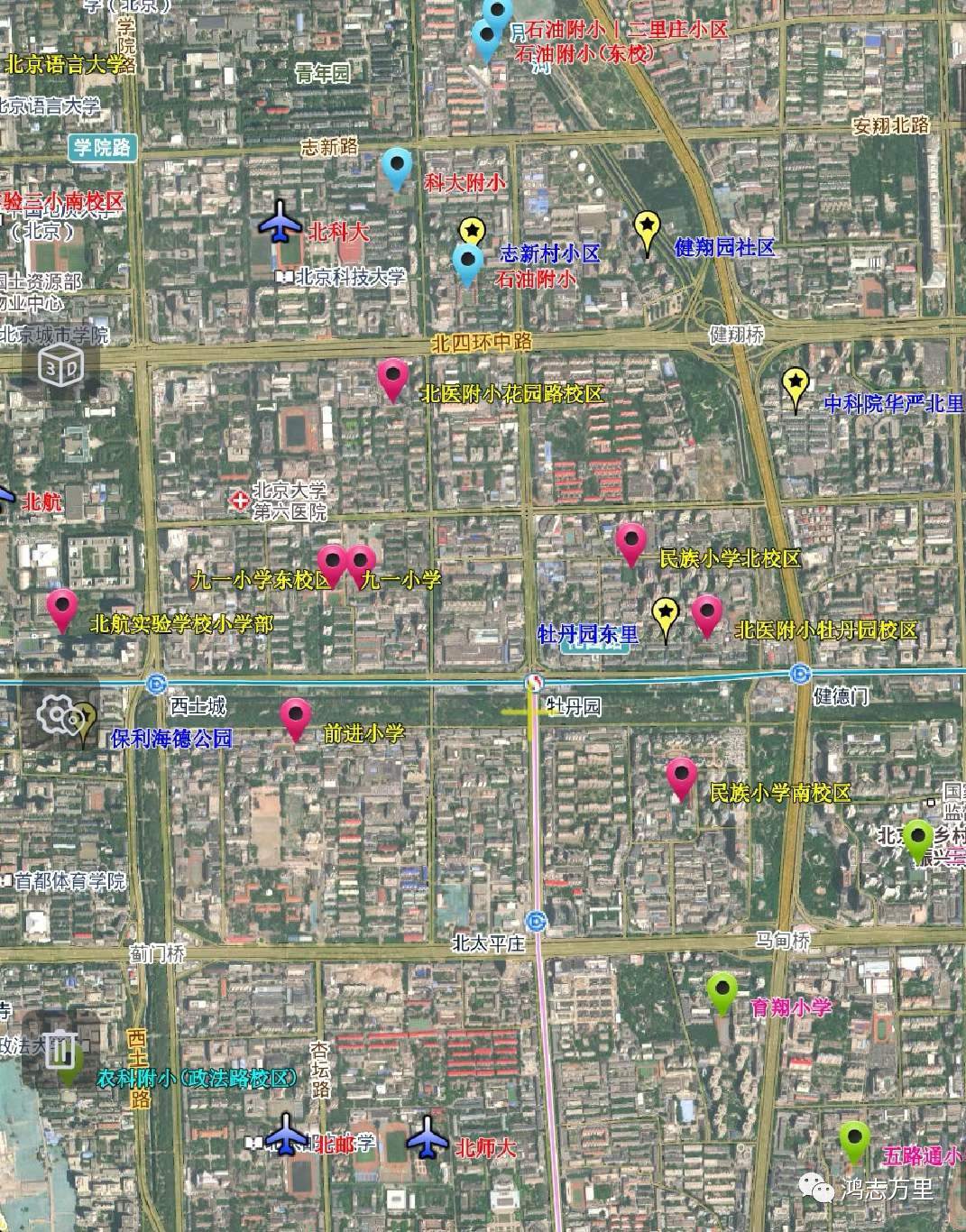Viewport: 966px width, 1232px height.
Task: Tap the 育翔小学 green pin
Action: coord(722,992)
